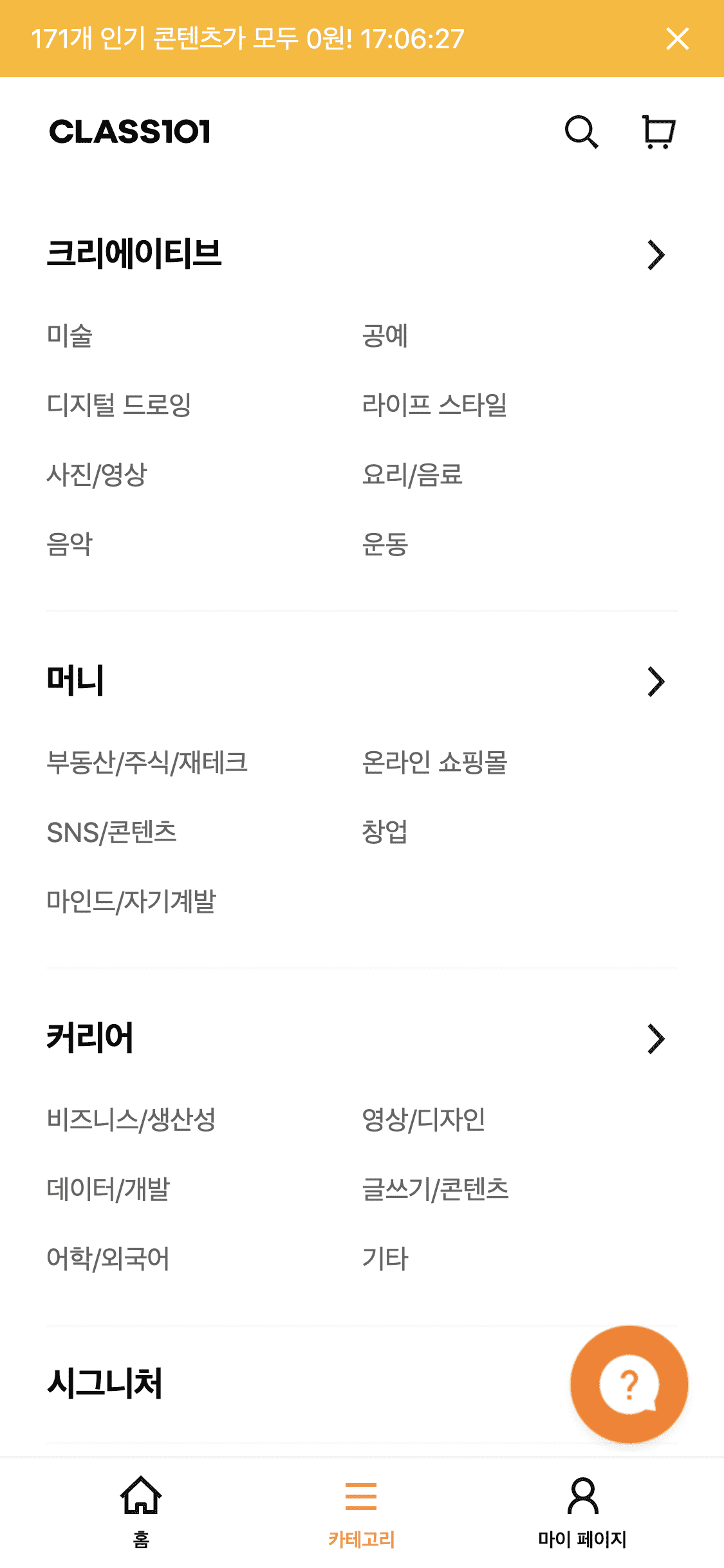Screen dimensions: 724x1568
Task: Expand the 머니 category arrow
Action: (655, 682)
